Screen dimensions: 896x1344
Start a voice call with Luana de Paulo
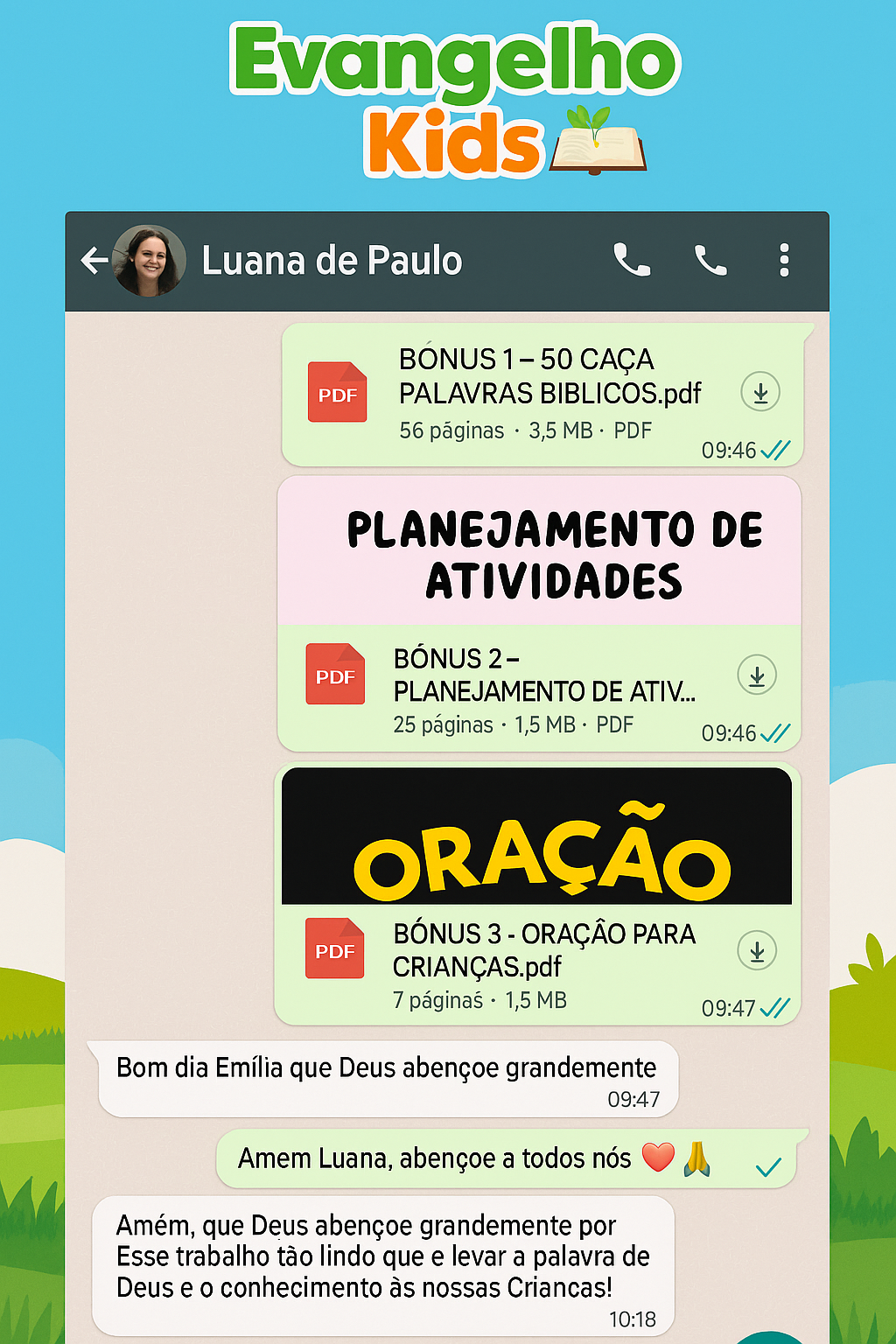(x=710, y=260)
